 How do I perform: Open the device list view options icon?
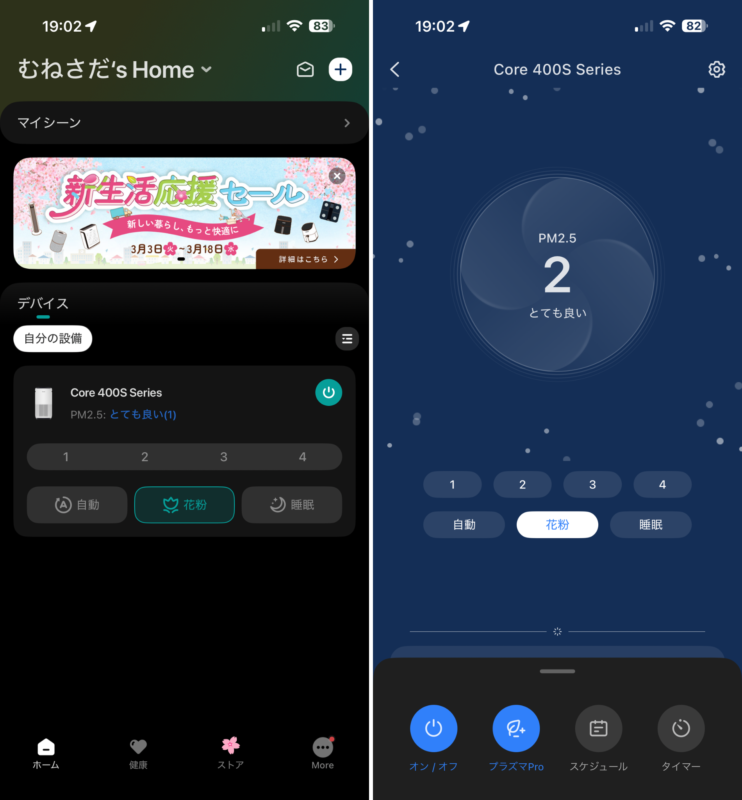pyautogui.click(x=346, y=338)
